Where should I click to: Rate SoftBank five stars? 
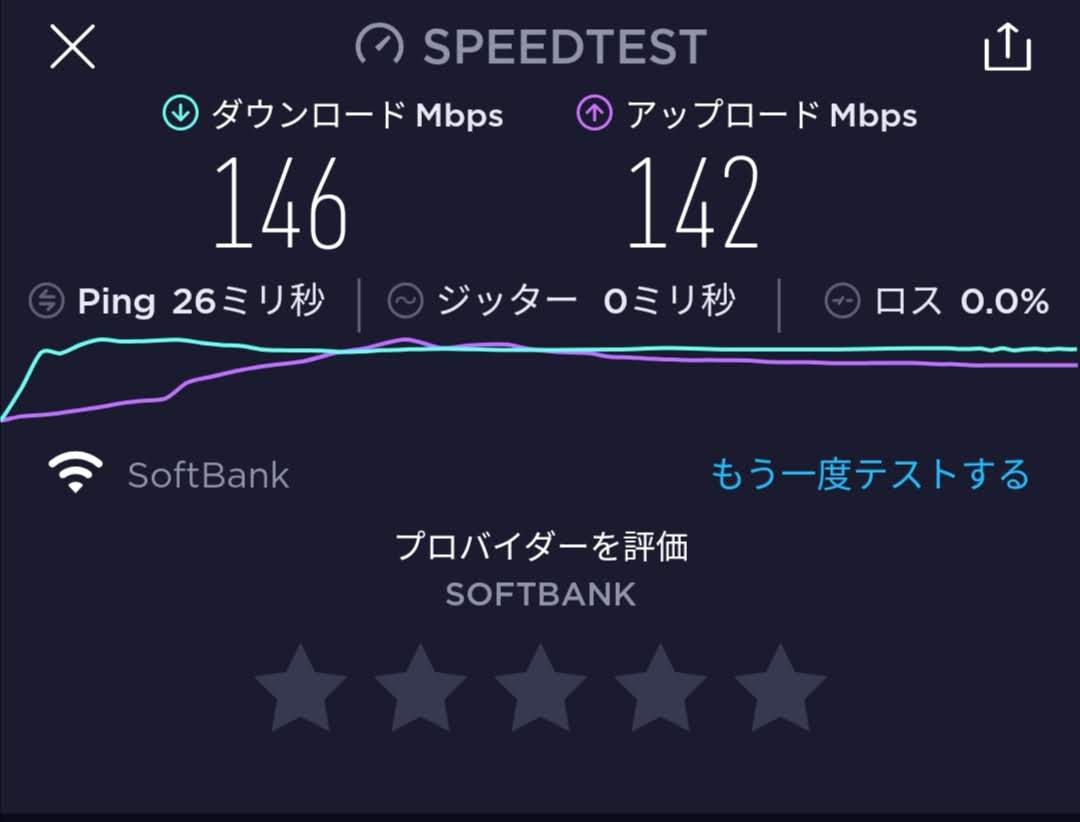coord(780,688)
